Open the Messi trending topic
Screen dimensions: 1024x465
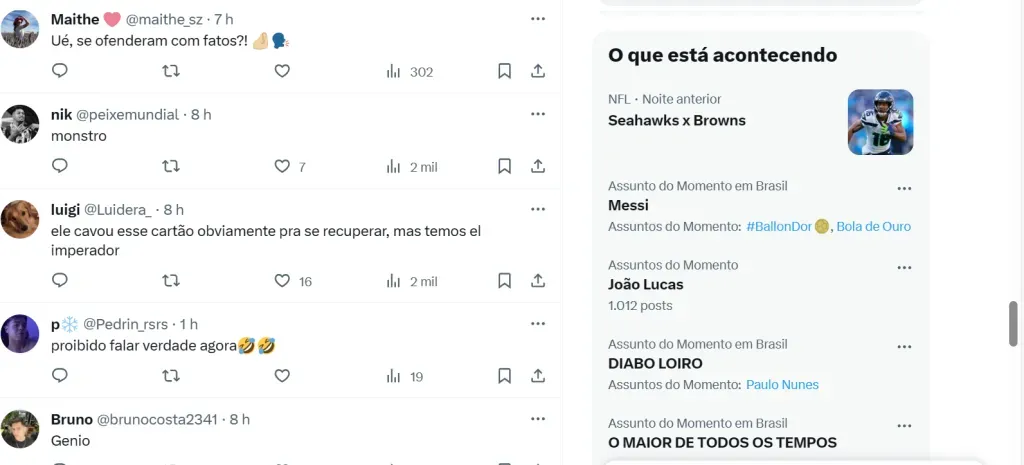coord(628,205)
